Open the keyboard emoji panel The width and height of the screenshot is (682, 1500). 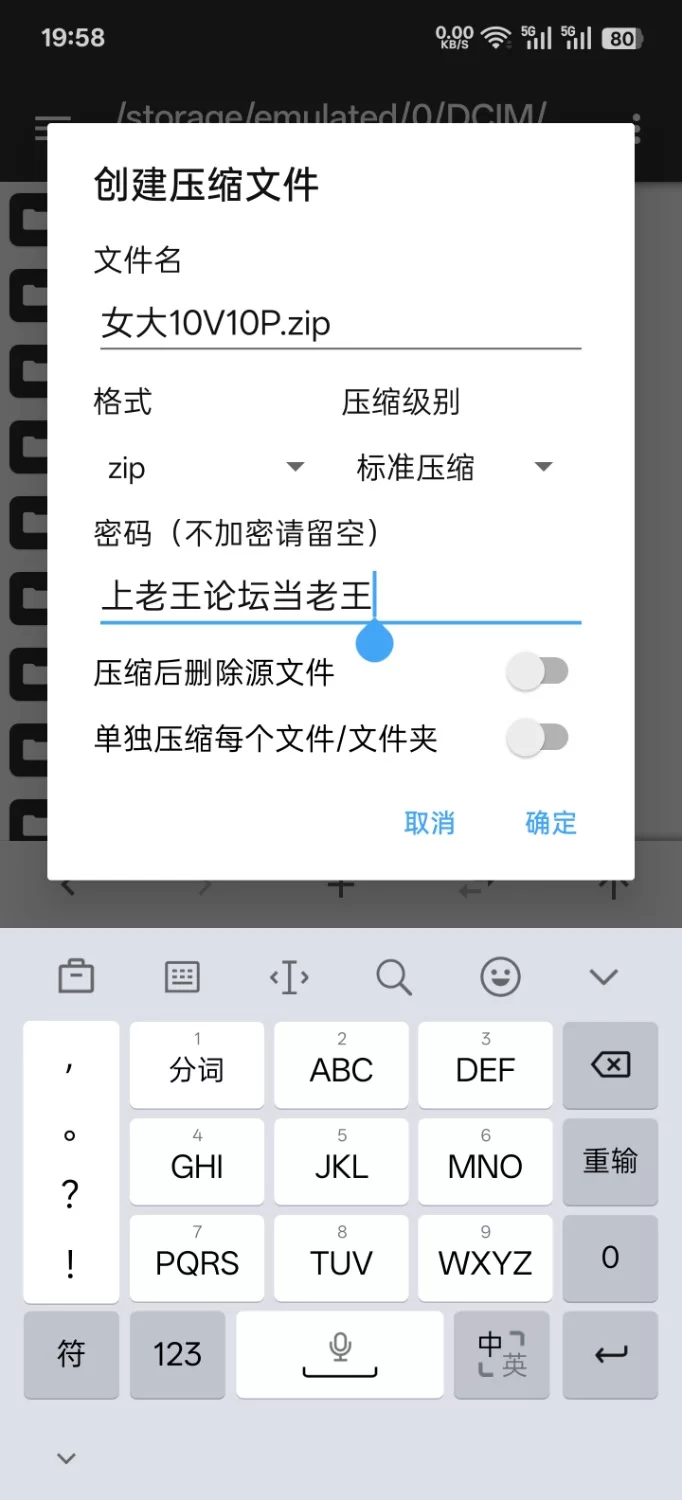coord(500,976)
